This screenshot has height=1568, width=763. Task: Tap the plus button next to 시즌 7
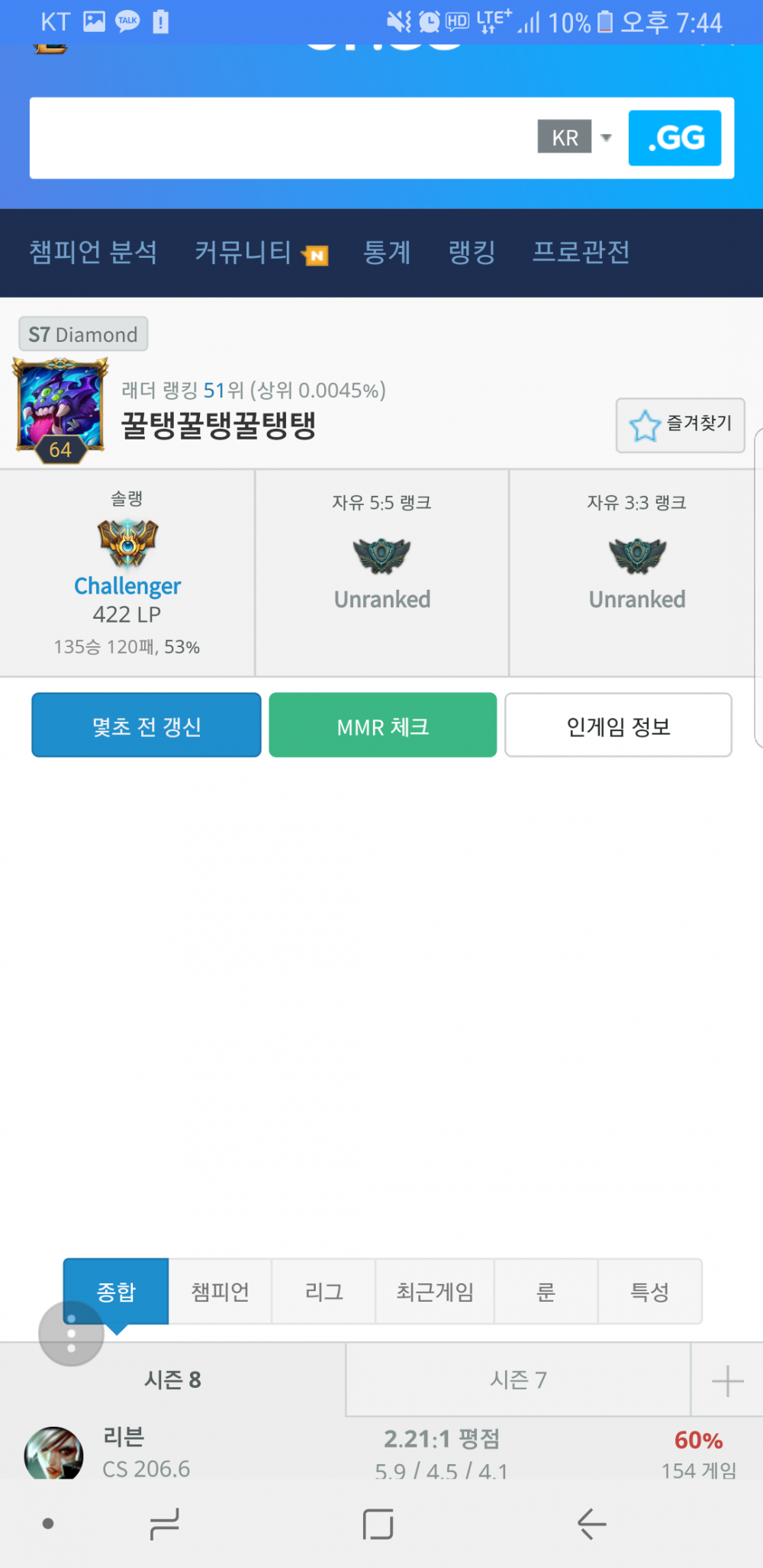[727, 1380]
